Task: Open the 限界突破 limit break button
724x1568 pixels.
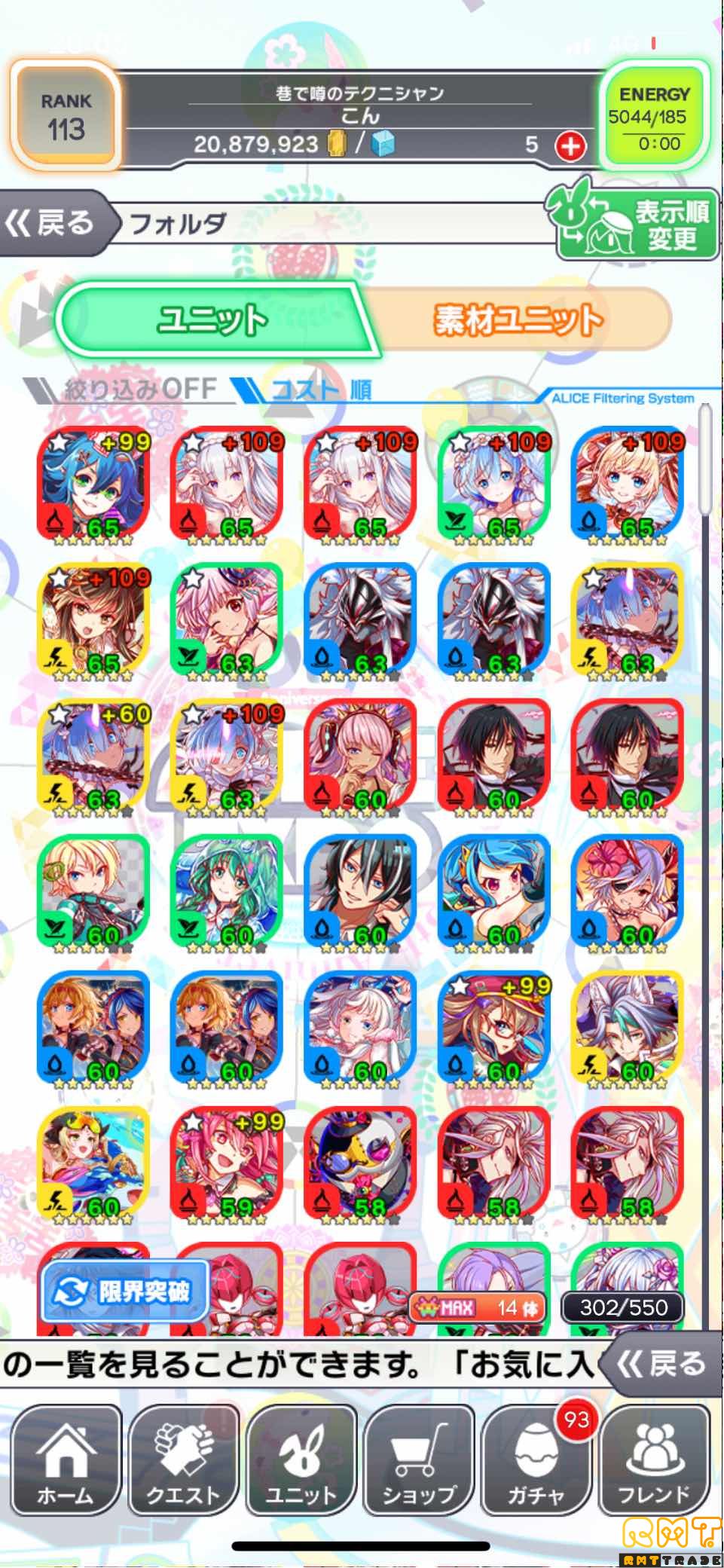Action: tap(125, 1291)
